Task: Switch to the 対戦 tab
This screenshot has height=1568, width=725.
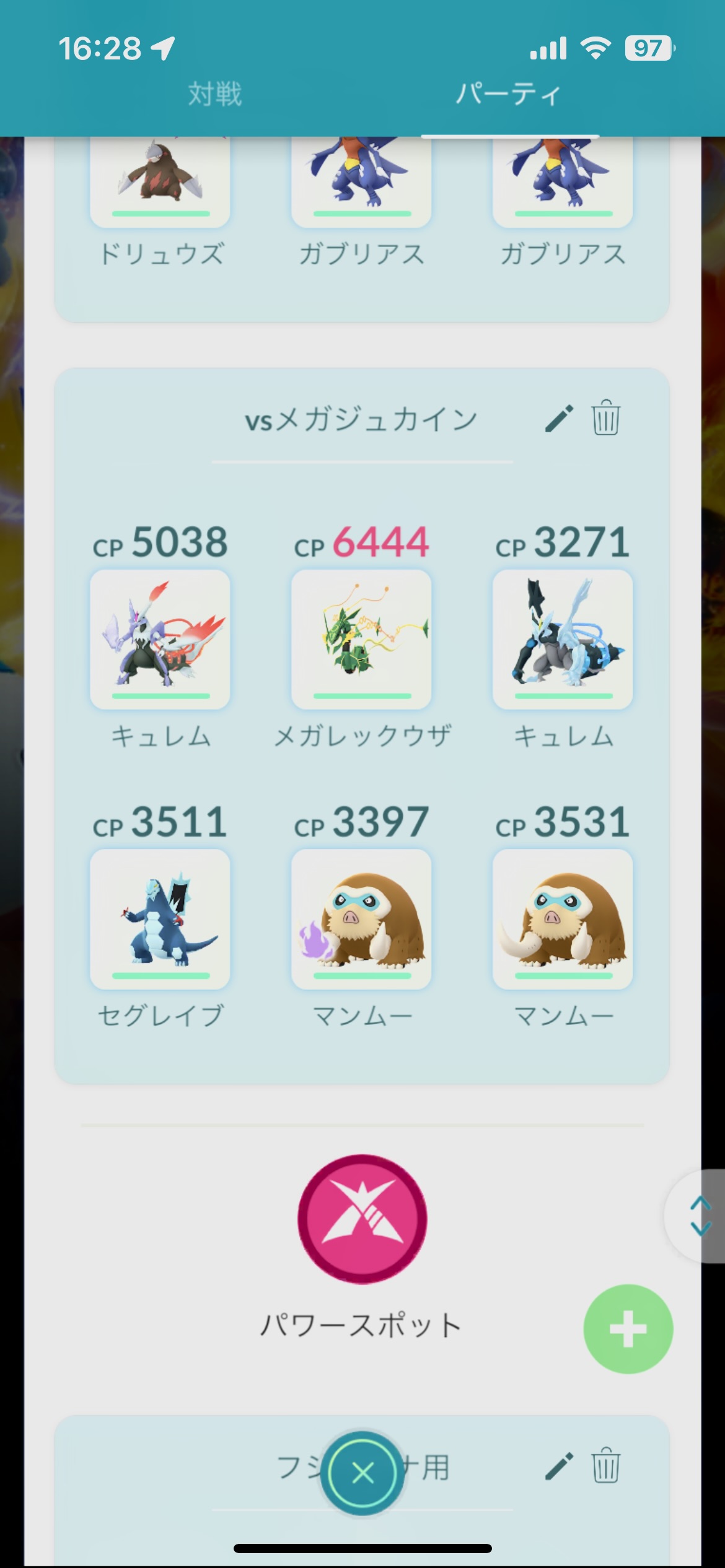Action: [214, 95]
